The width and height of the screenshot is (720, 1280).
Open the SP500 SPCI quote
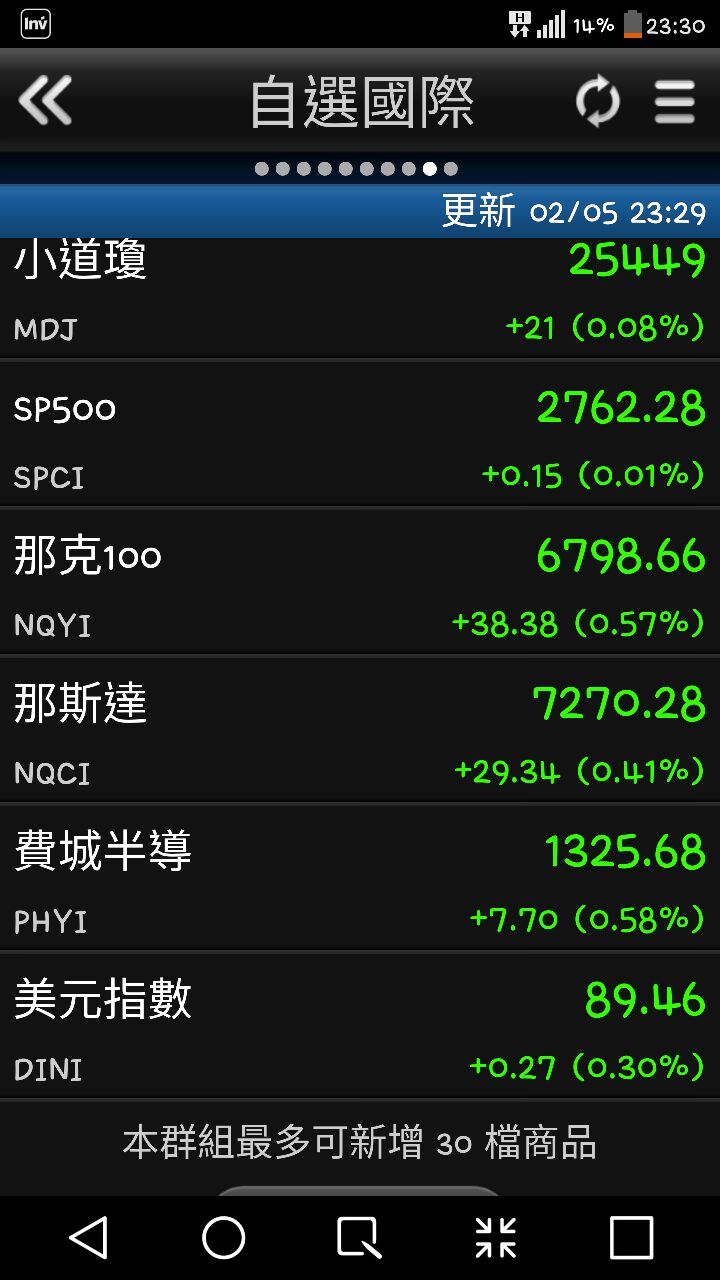tap(360, 434)
